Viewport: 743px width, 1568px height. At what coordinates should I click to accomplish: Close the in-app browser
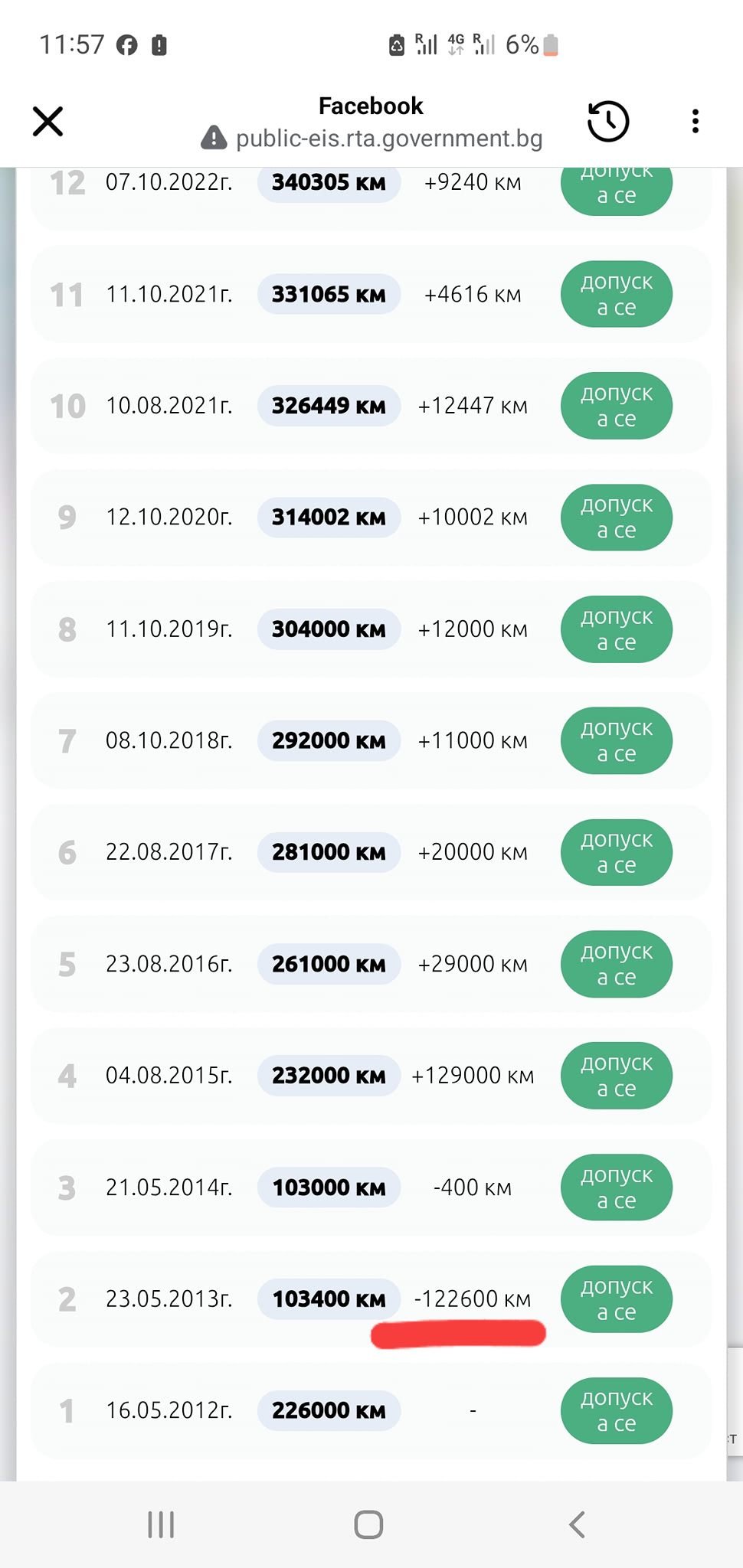click(x=47, y=121)
